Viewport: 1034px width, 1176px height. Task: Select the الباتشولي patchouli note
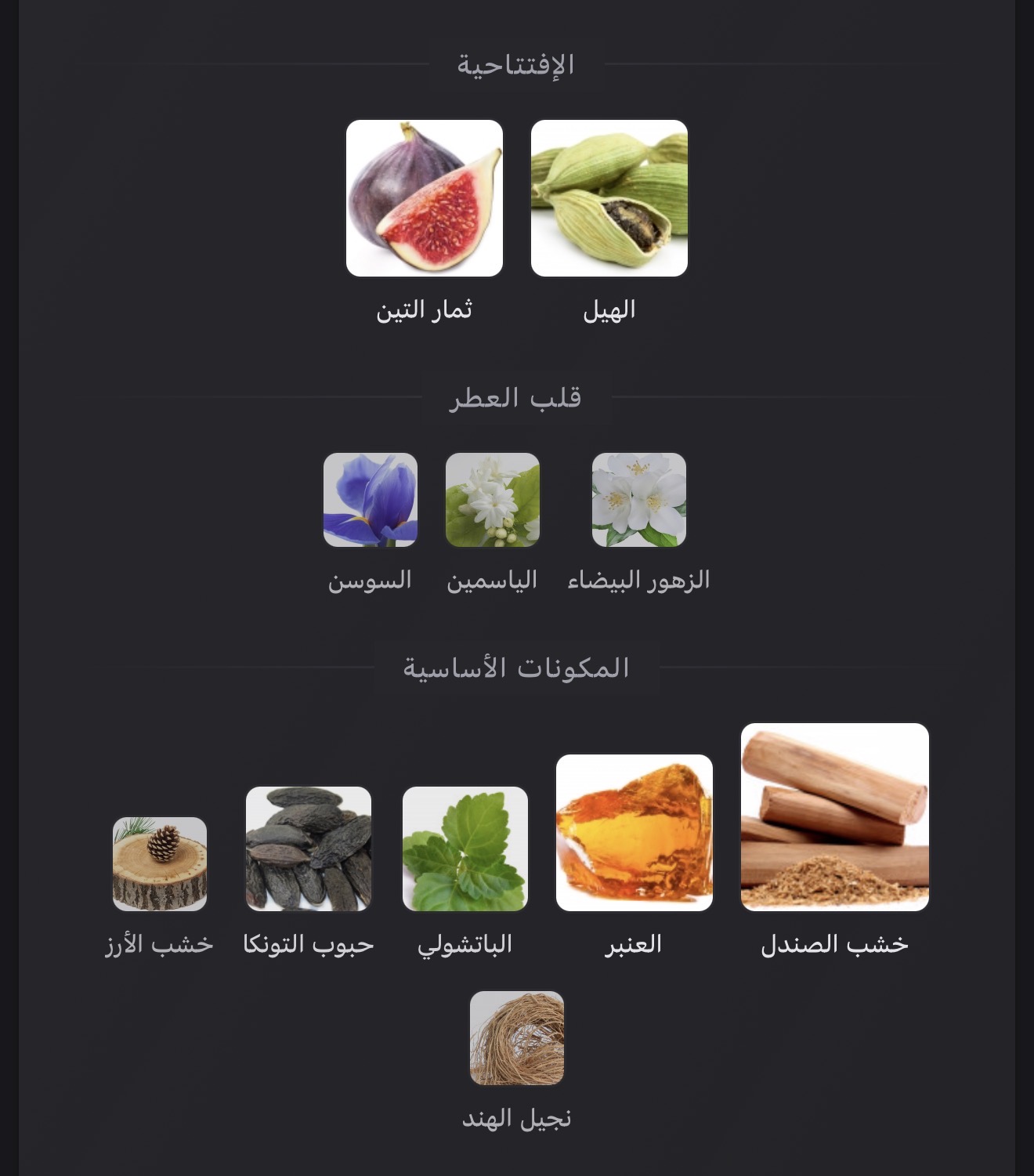click(x=465, y=849)
